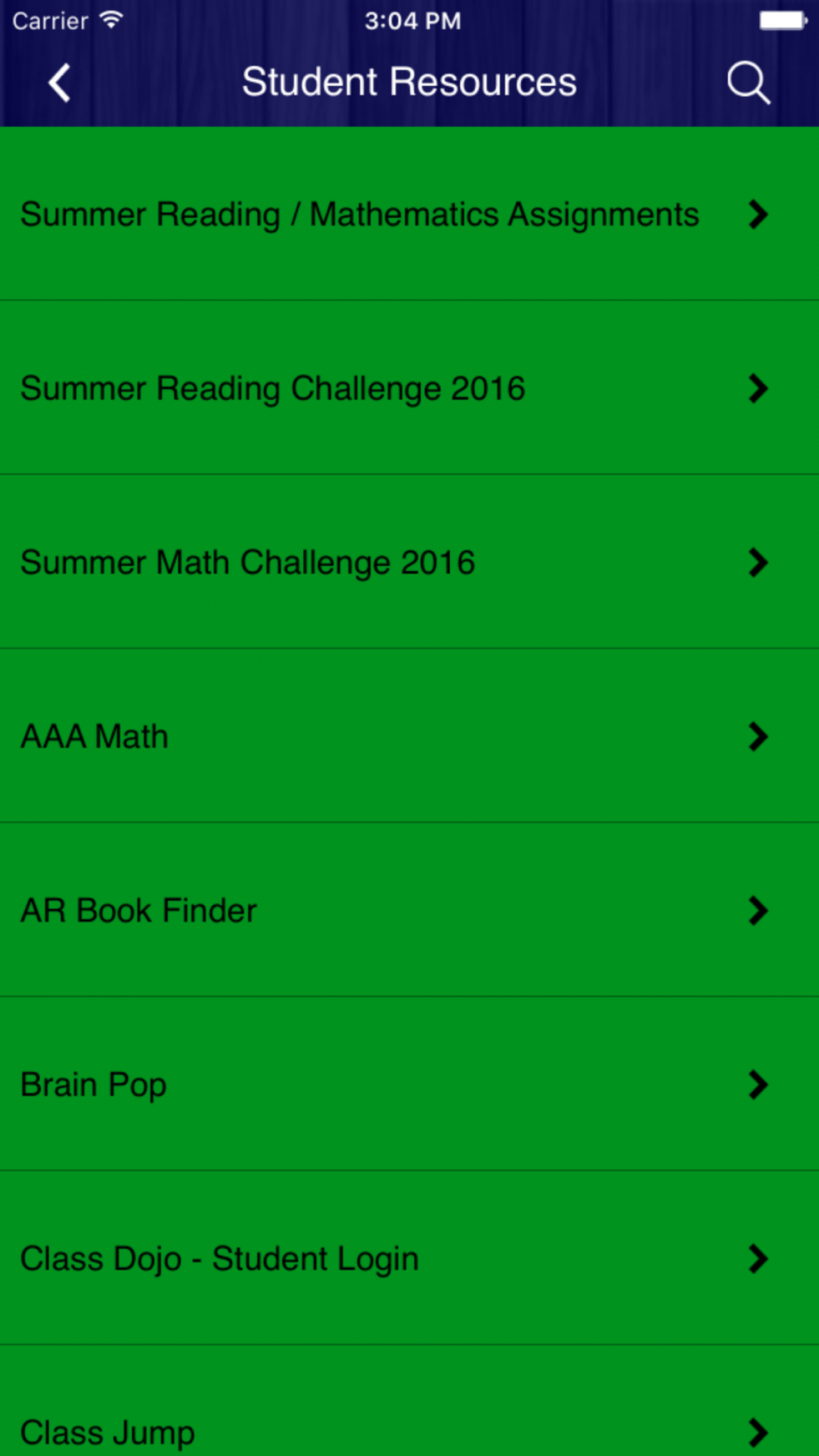Go back using the header arrow
The height and width of the screenshot is (1456, 819).
pos(59,83)
